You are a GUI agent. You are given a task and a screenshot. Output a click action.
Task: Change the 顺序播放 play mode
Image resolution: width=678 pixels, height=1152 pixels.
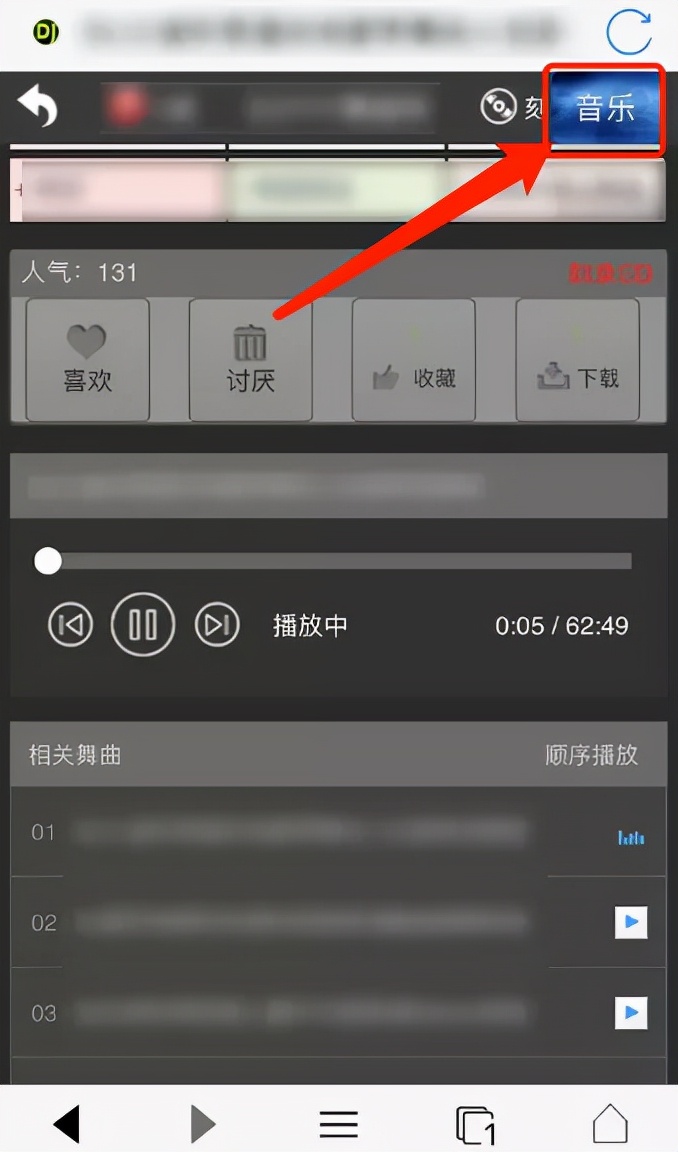tap(591, 755)
